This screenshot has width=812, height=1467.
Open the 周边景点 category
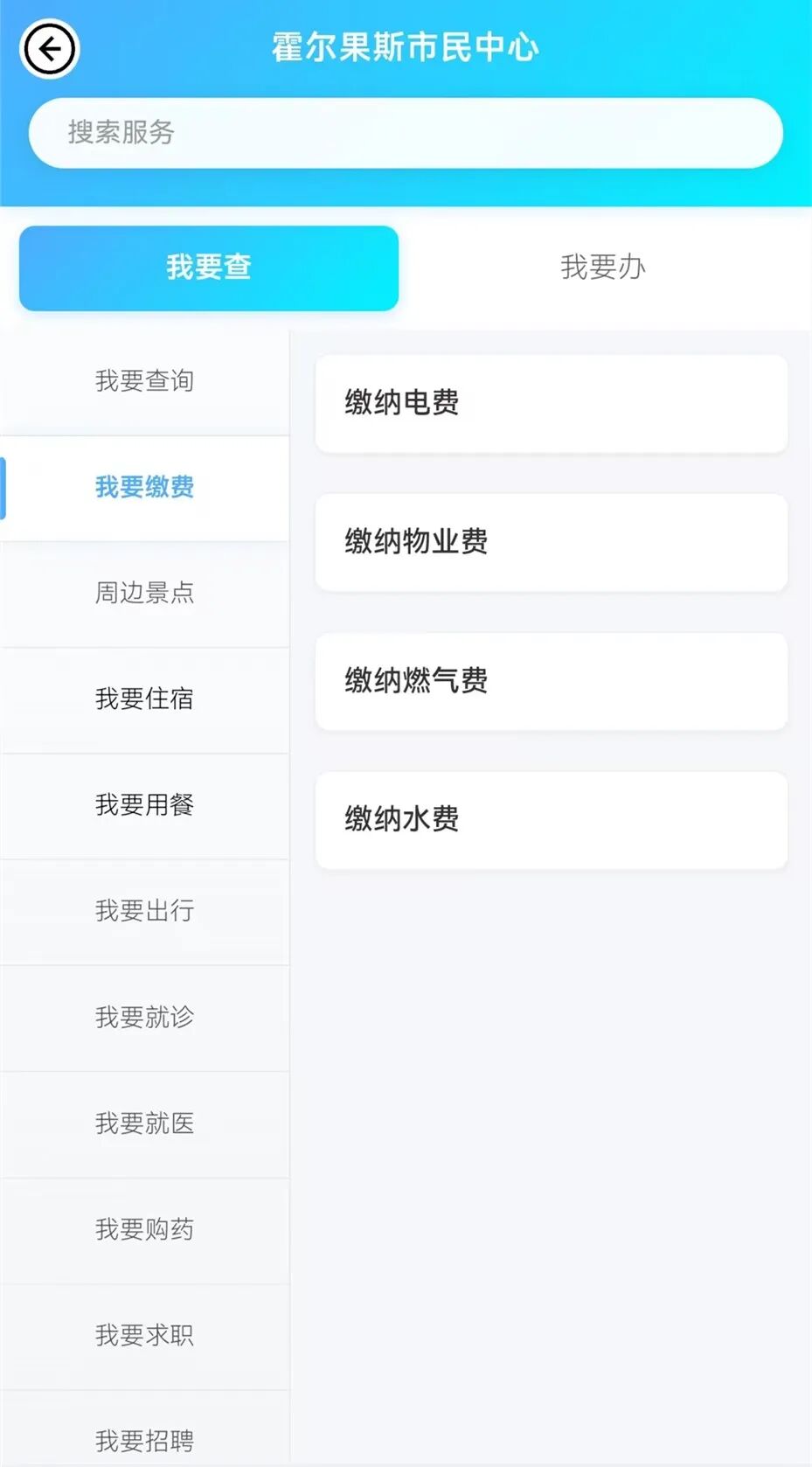[144, 593]
